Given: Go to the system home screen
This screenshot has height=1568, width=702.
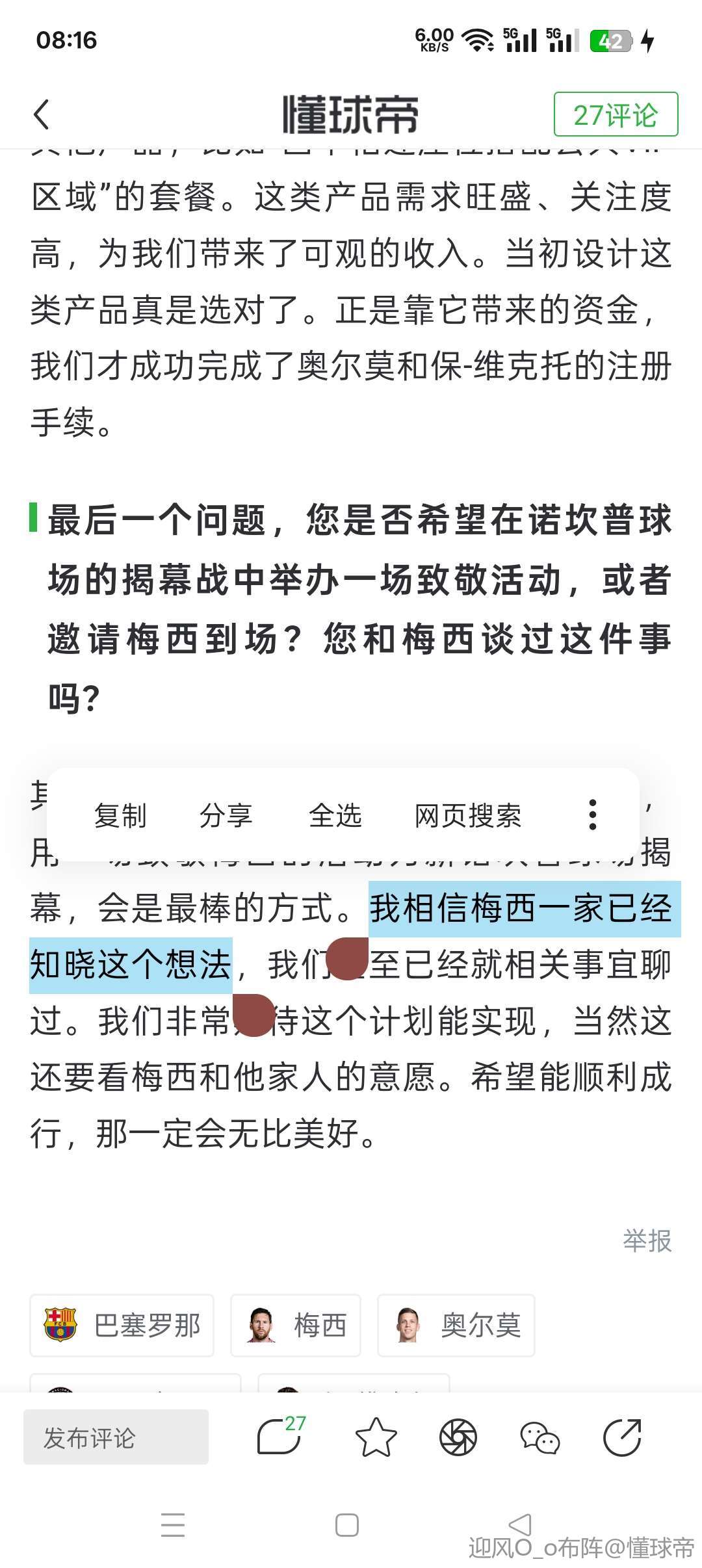Looking at the screenshot, I should click(346, 1524).
